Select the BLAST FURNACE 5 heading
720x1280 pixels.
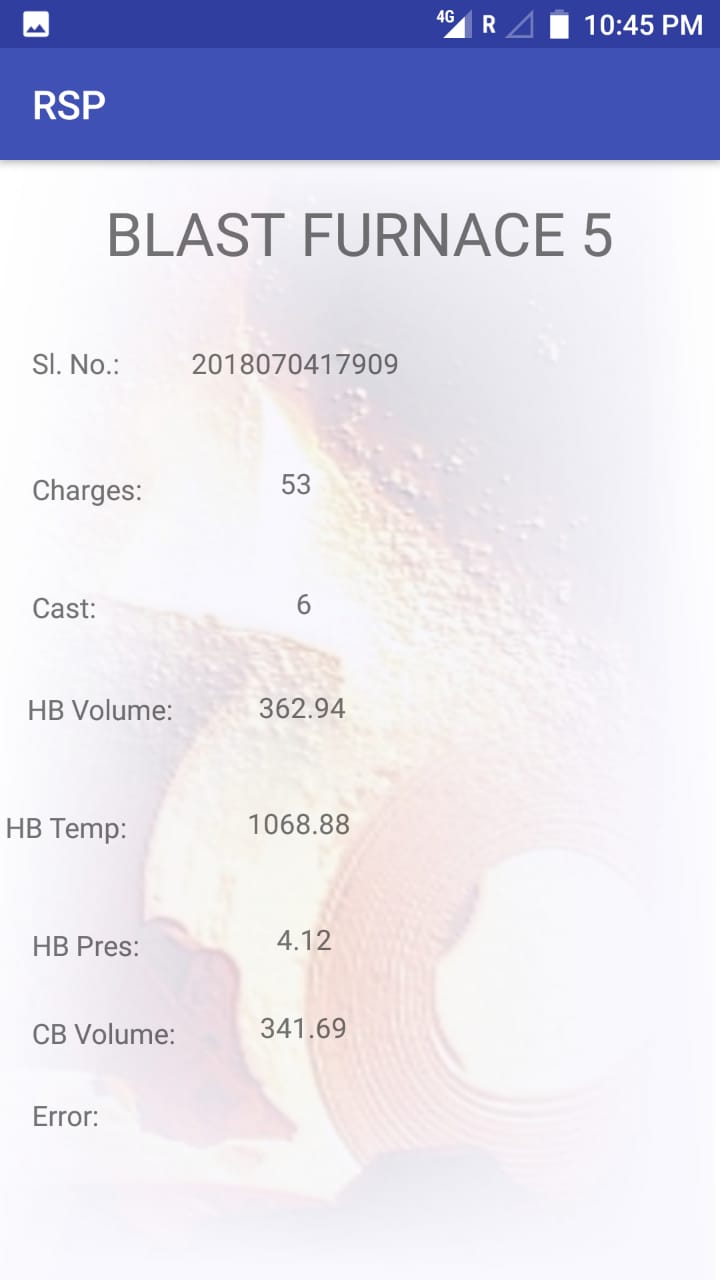tap(360, 235)
